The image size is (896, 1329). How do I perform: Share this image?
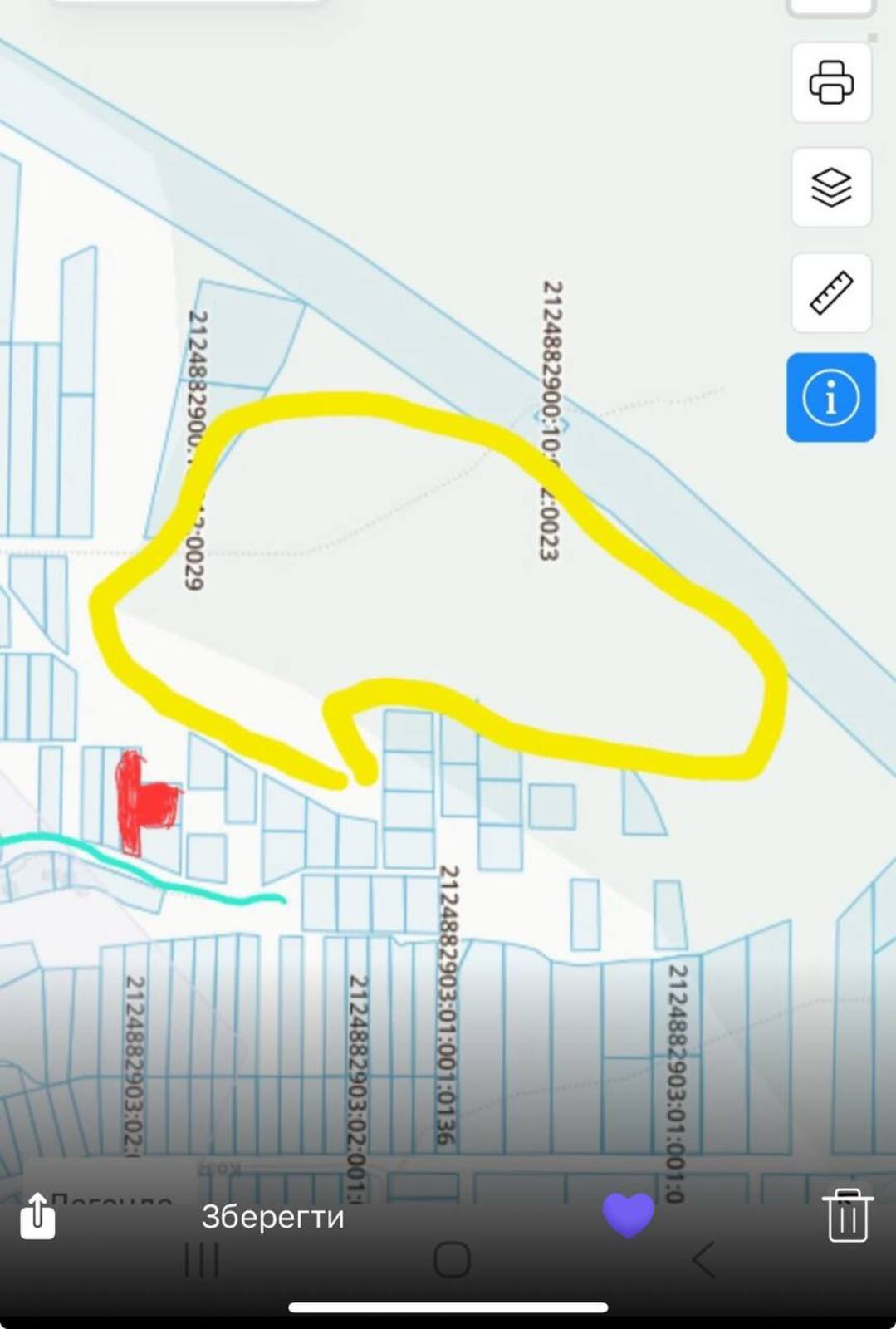37,1216
